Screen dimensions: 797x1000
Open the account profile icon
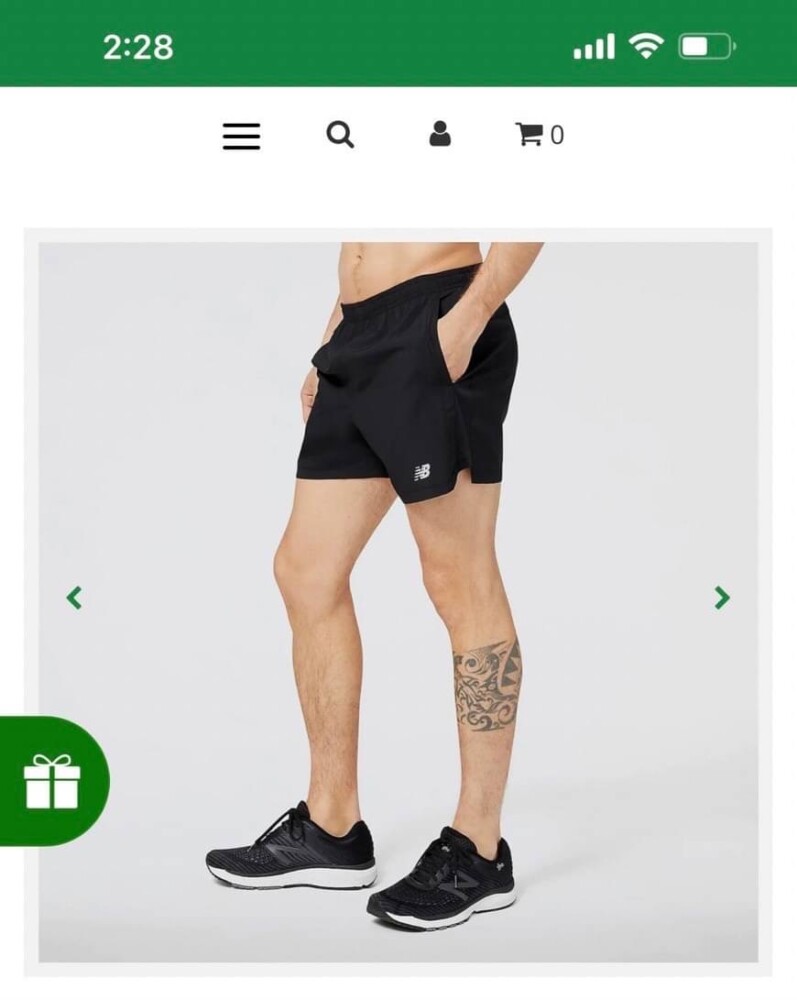439,134
